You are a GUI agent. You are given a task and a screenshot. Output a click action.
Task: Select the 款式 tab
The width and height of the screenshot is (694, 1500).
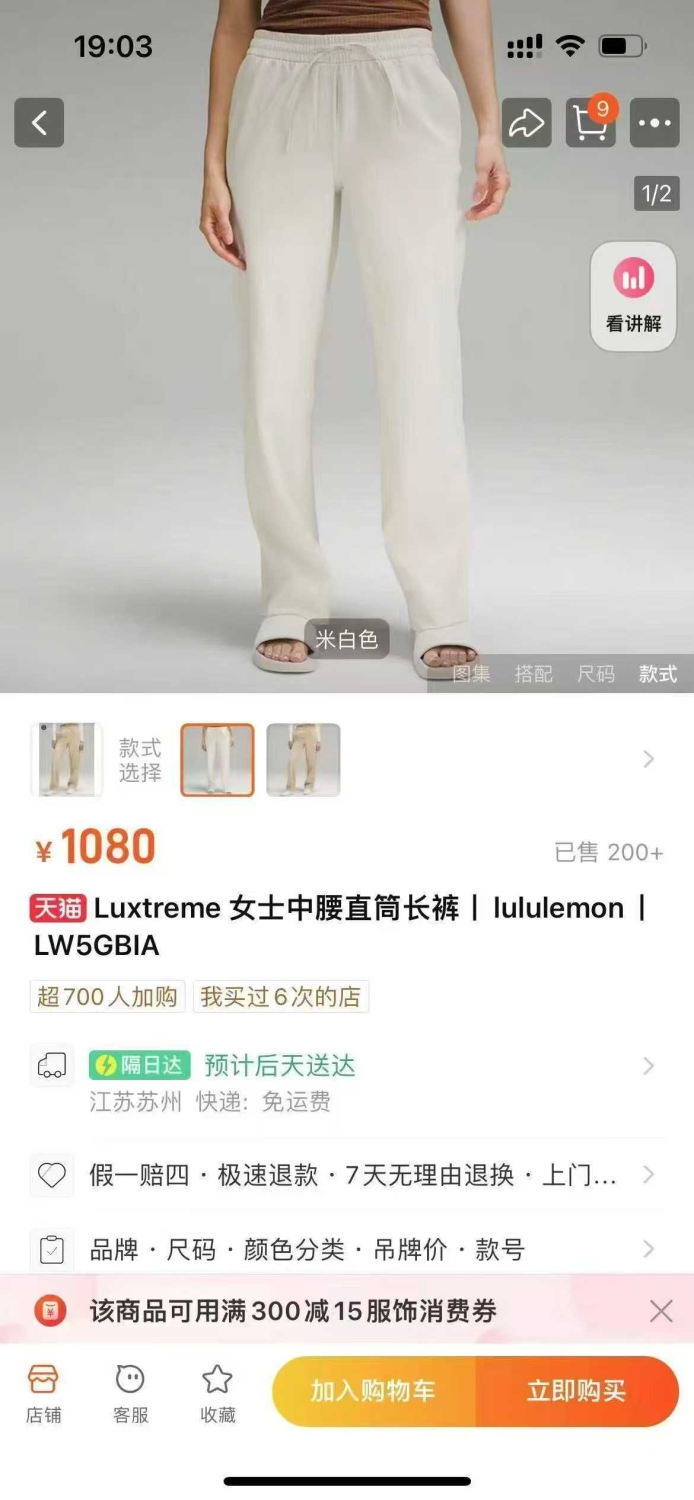pyautogui.click(x=658, y=674)
